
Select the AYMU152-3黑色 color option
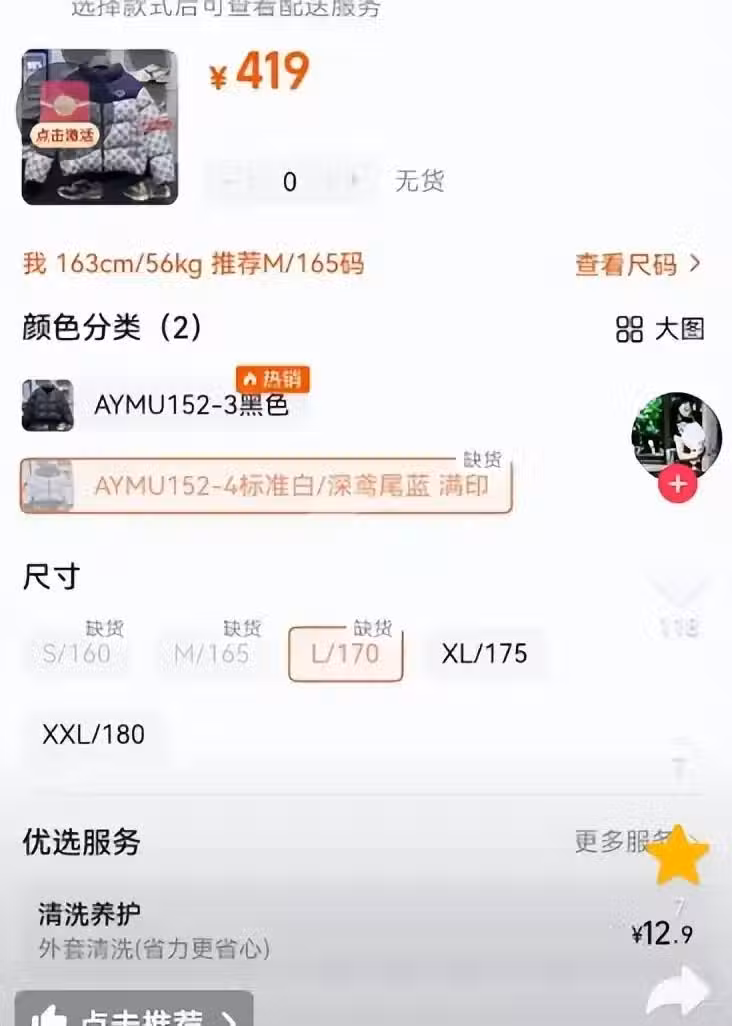[190, 406]
